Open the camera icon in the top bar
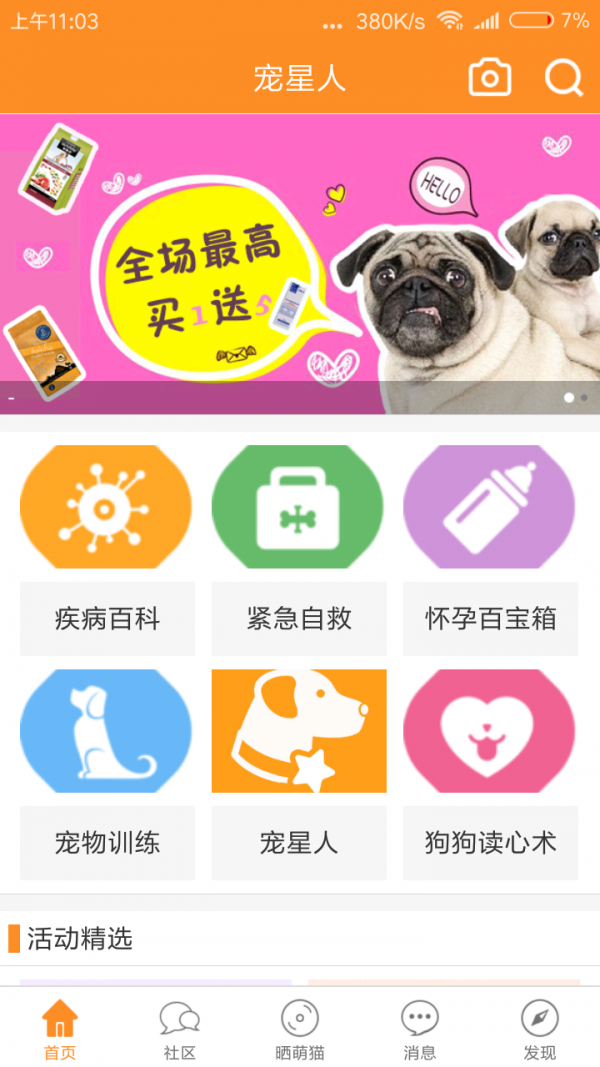 tap(490, 78)
